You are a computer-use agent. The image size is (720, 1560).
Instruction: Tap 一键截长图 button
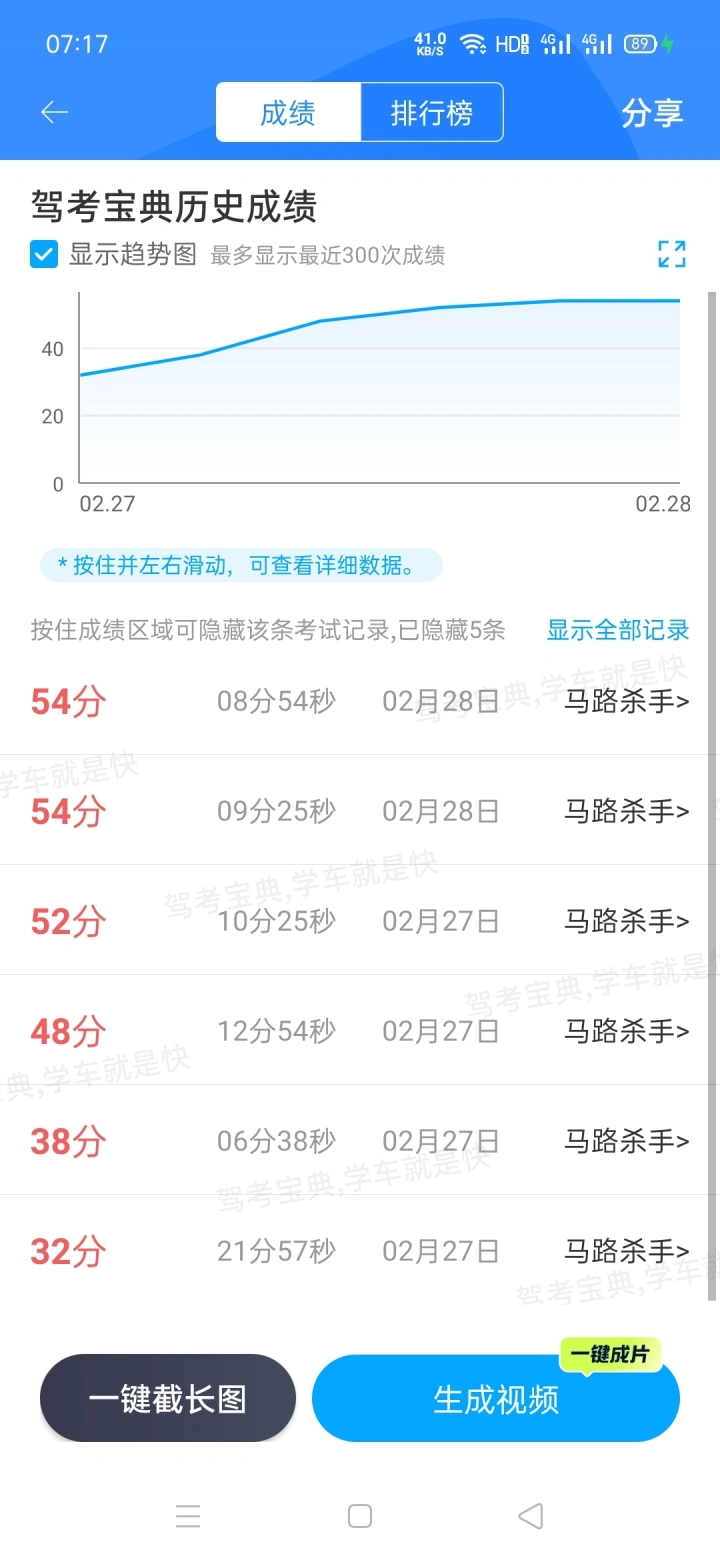[x=168, y=1398]
